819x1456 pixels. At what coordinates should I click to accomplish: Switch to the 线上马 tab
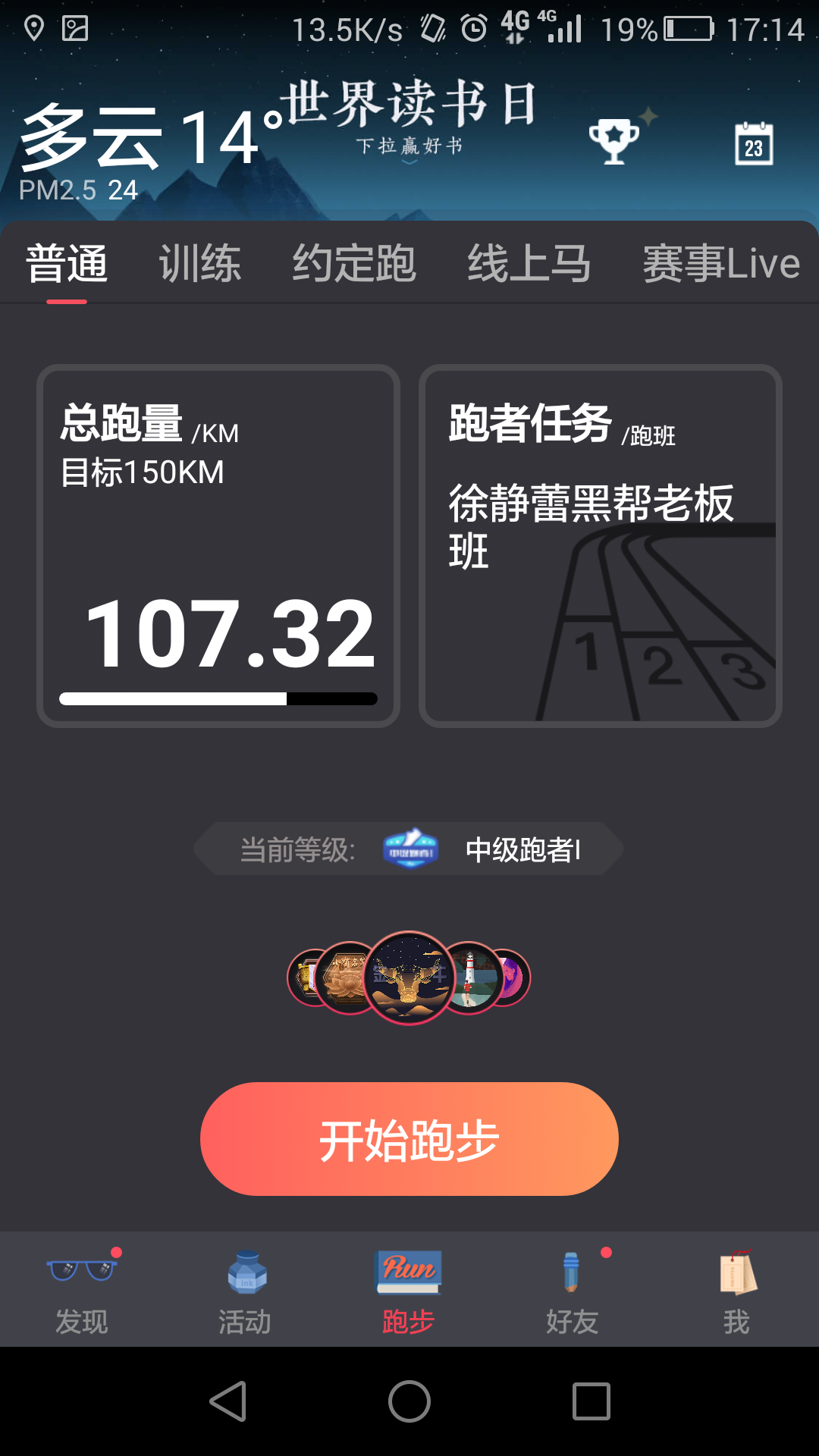[x=529, y=264]
